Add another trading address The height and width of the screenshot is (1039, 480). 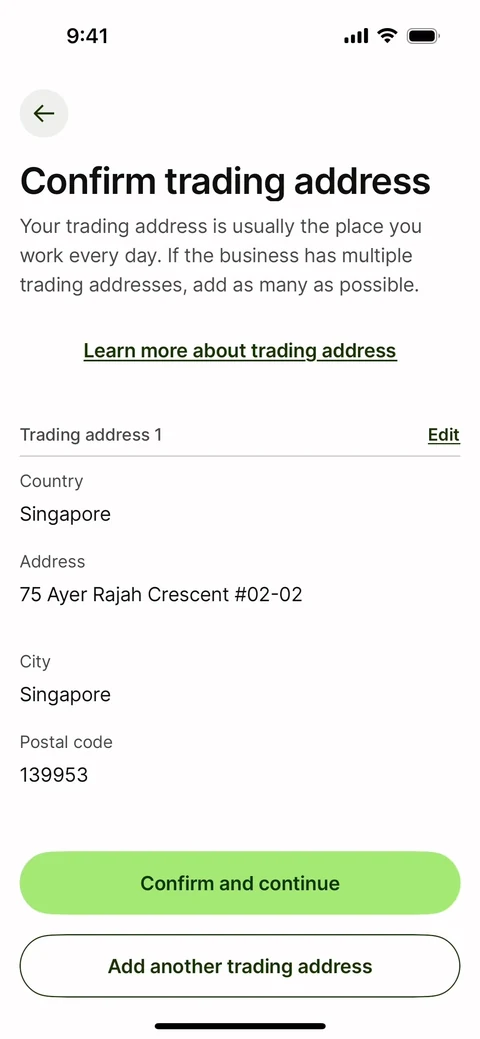240,966
